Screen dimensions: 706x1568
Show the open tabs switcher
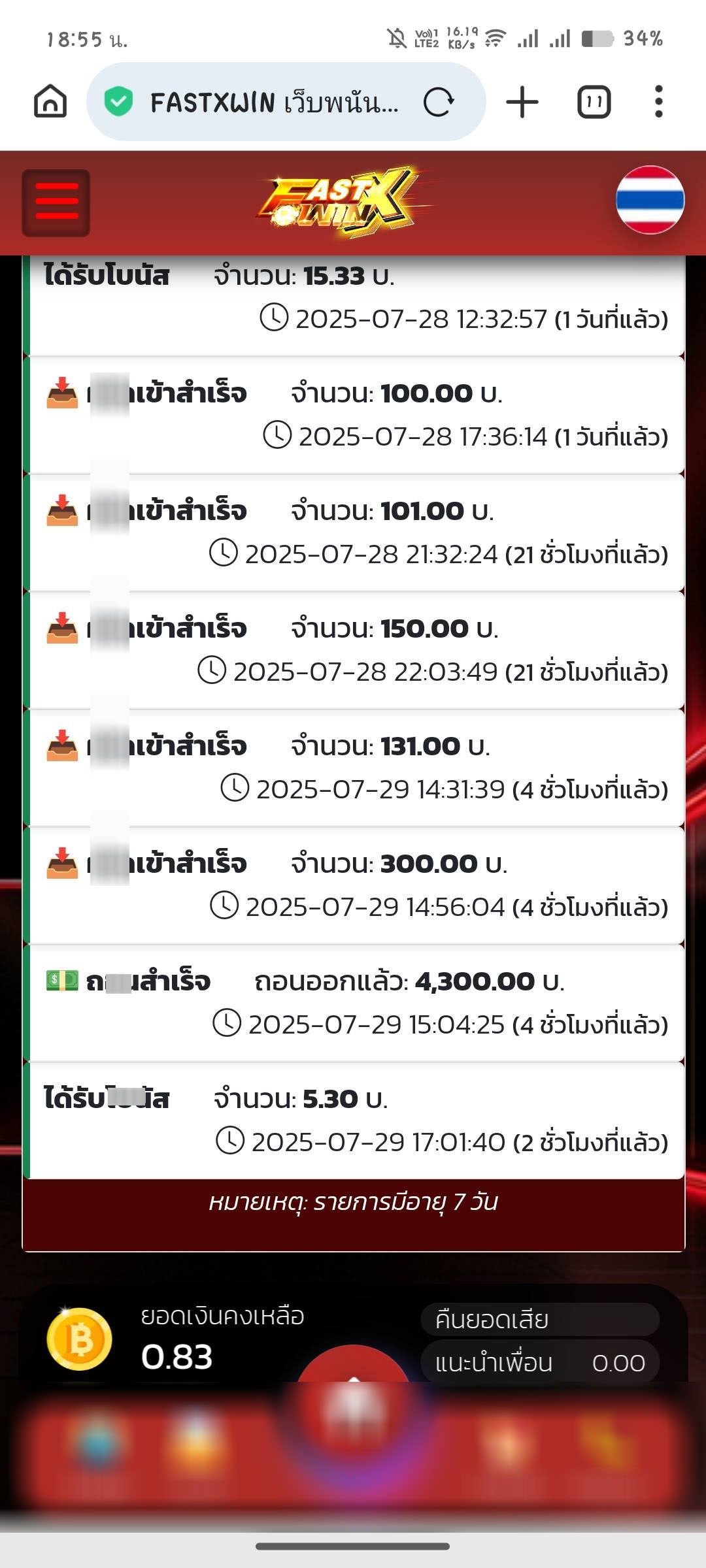pos(594,103)
